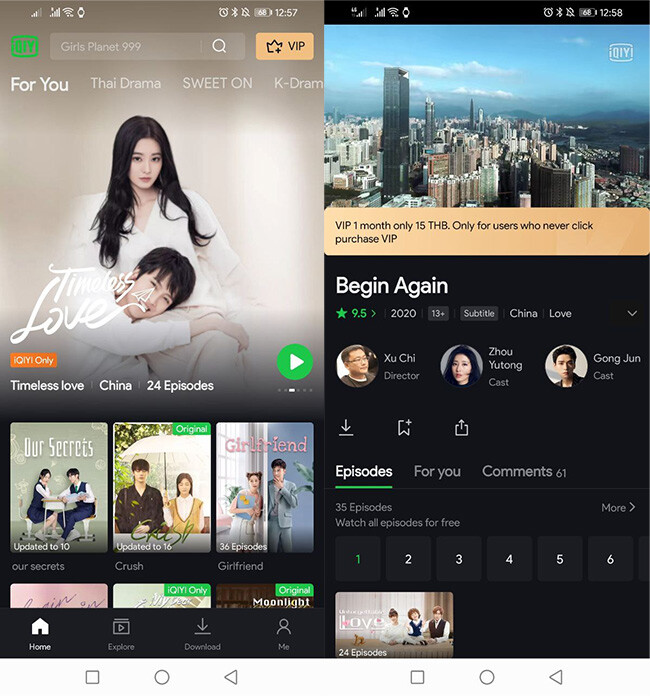Switch to the Thai Drama tab

point(125,83)
